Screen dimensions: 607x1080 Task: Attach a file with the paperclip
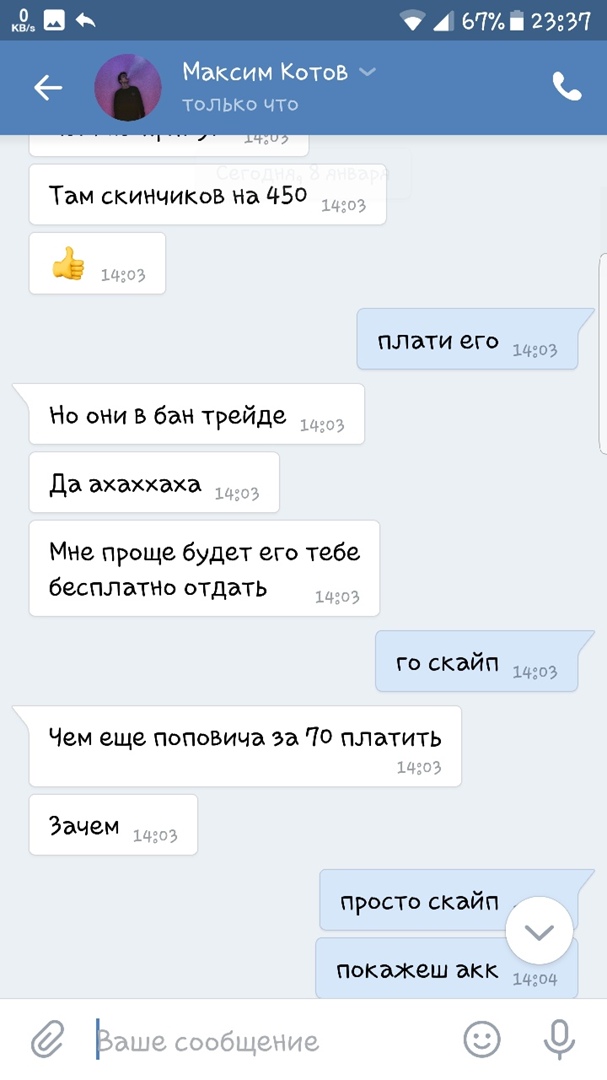pos(46,1040)
